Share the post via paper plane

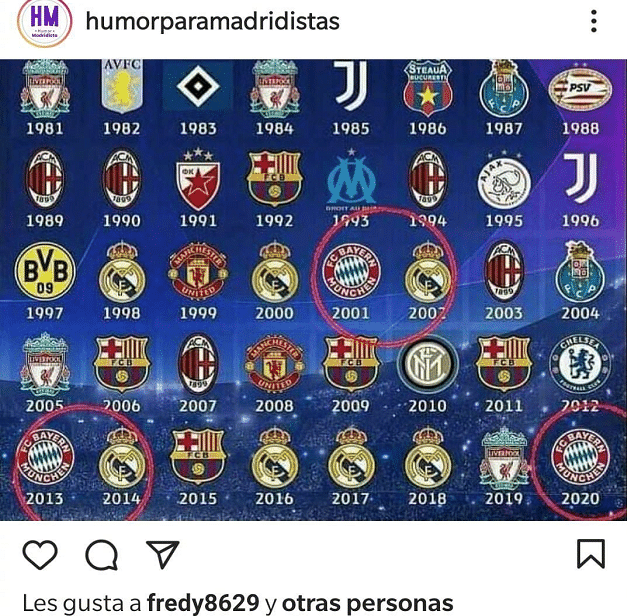click(x=162, y=555)
